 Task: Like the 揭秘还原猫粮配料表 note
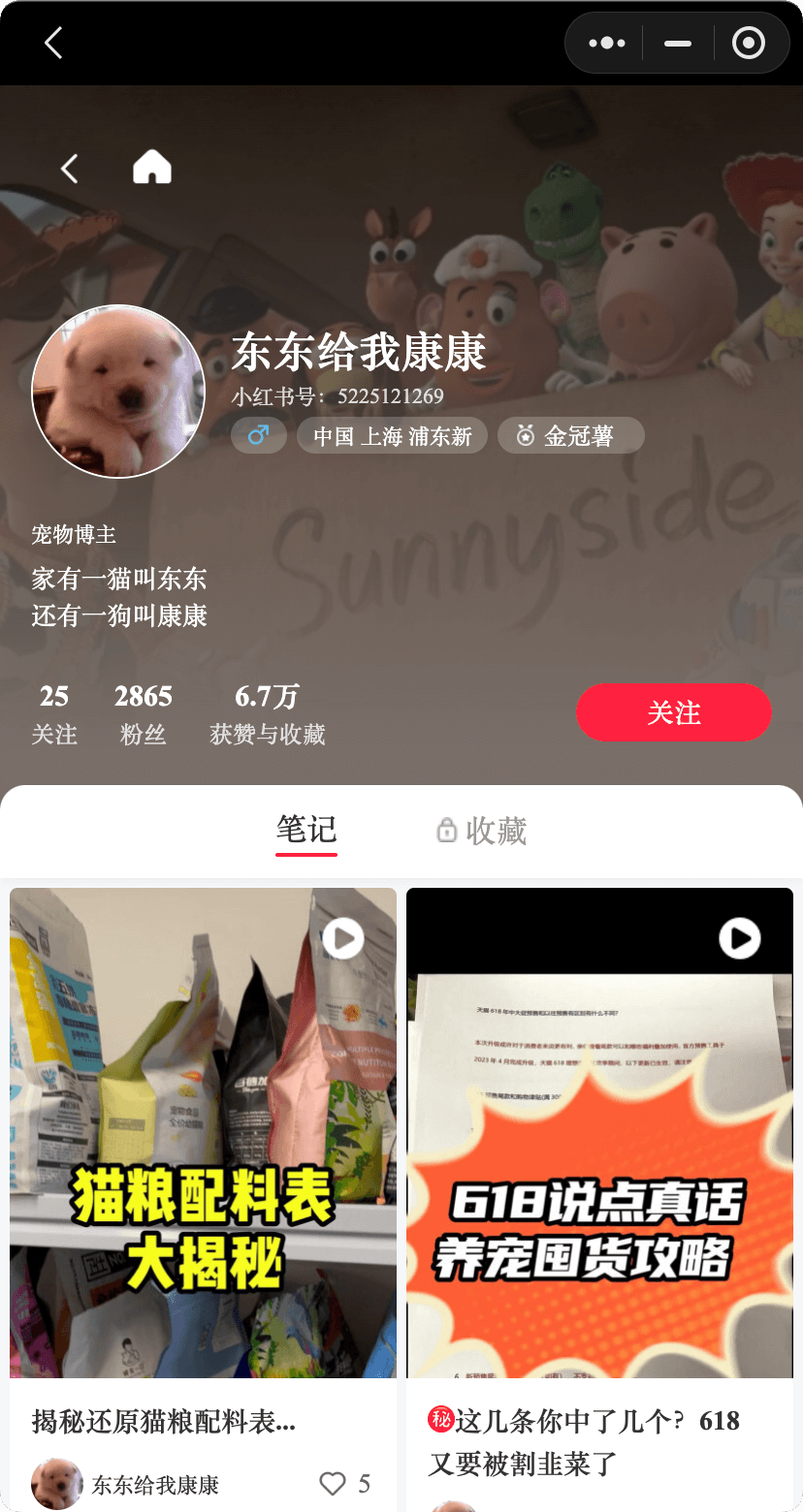(x=333, y=1484)
